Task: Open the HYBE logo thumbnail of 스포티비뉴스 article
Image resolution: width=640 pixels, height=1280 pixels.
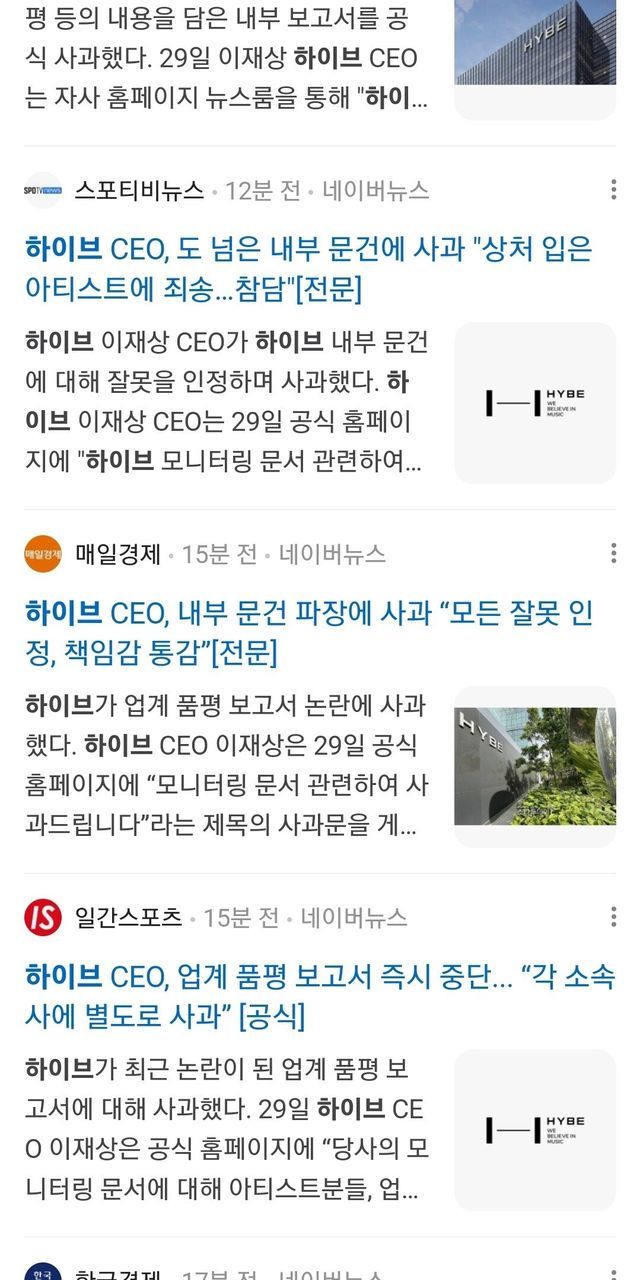Action: coord(535,403)
